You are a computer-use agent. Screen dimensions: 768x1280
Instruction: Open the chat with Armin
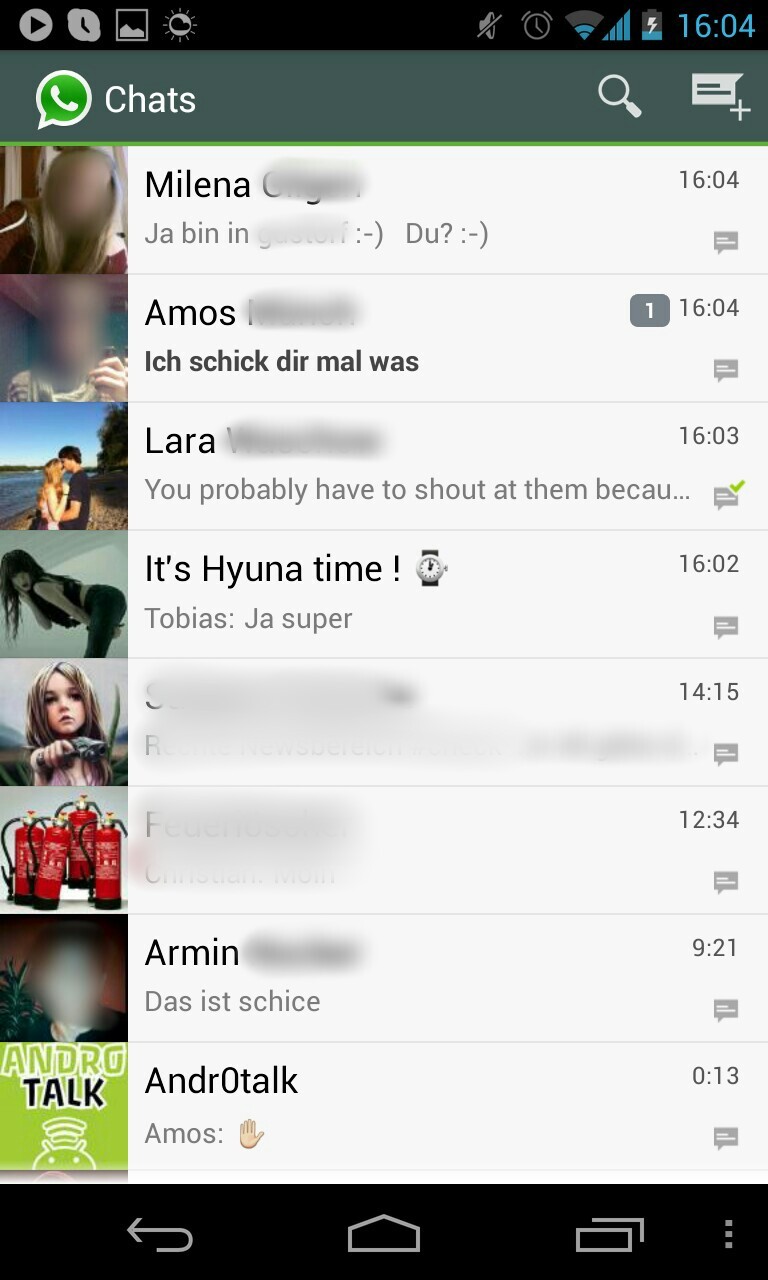[x=420, y=978]
